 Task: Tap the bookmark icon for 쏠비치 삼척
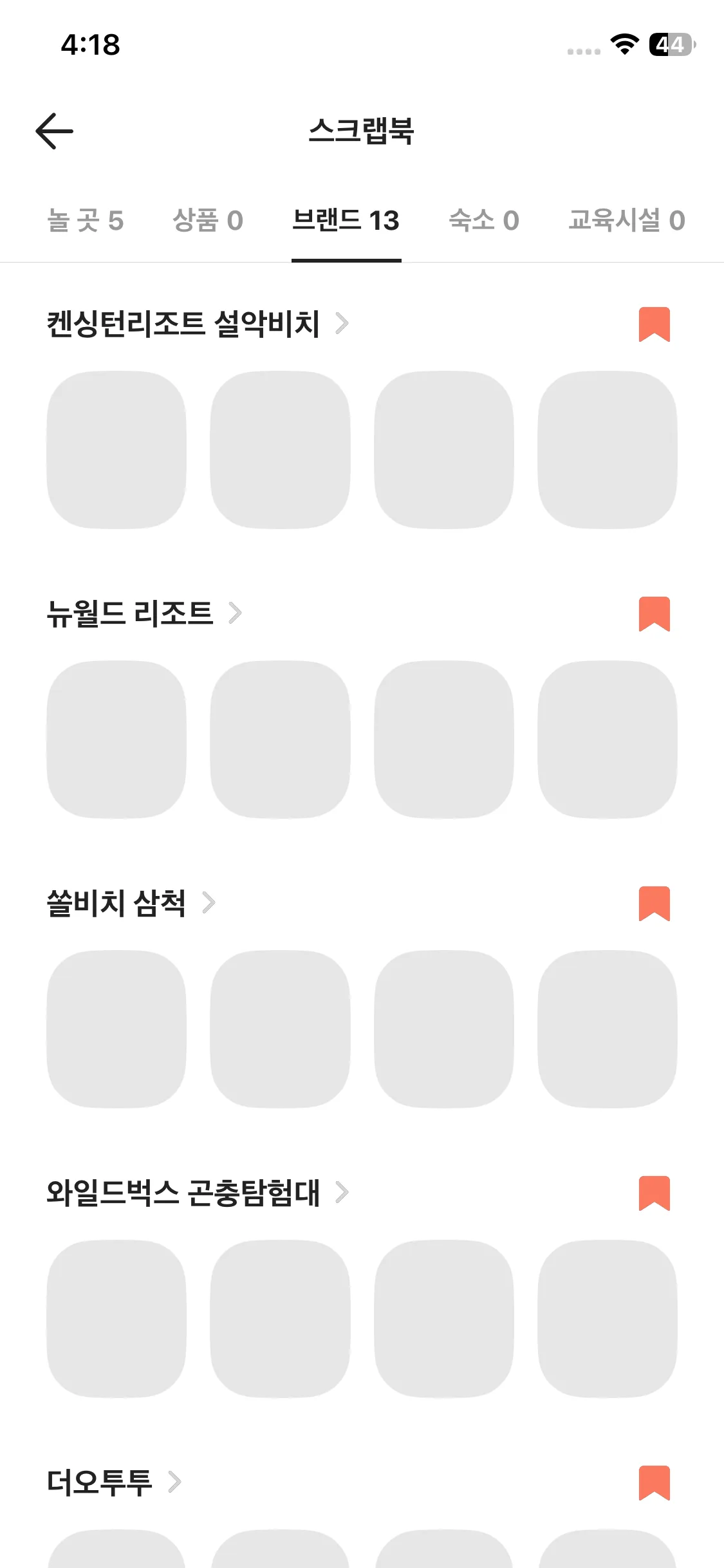click(655, 904)
